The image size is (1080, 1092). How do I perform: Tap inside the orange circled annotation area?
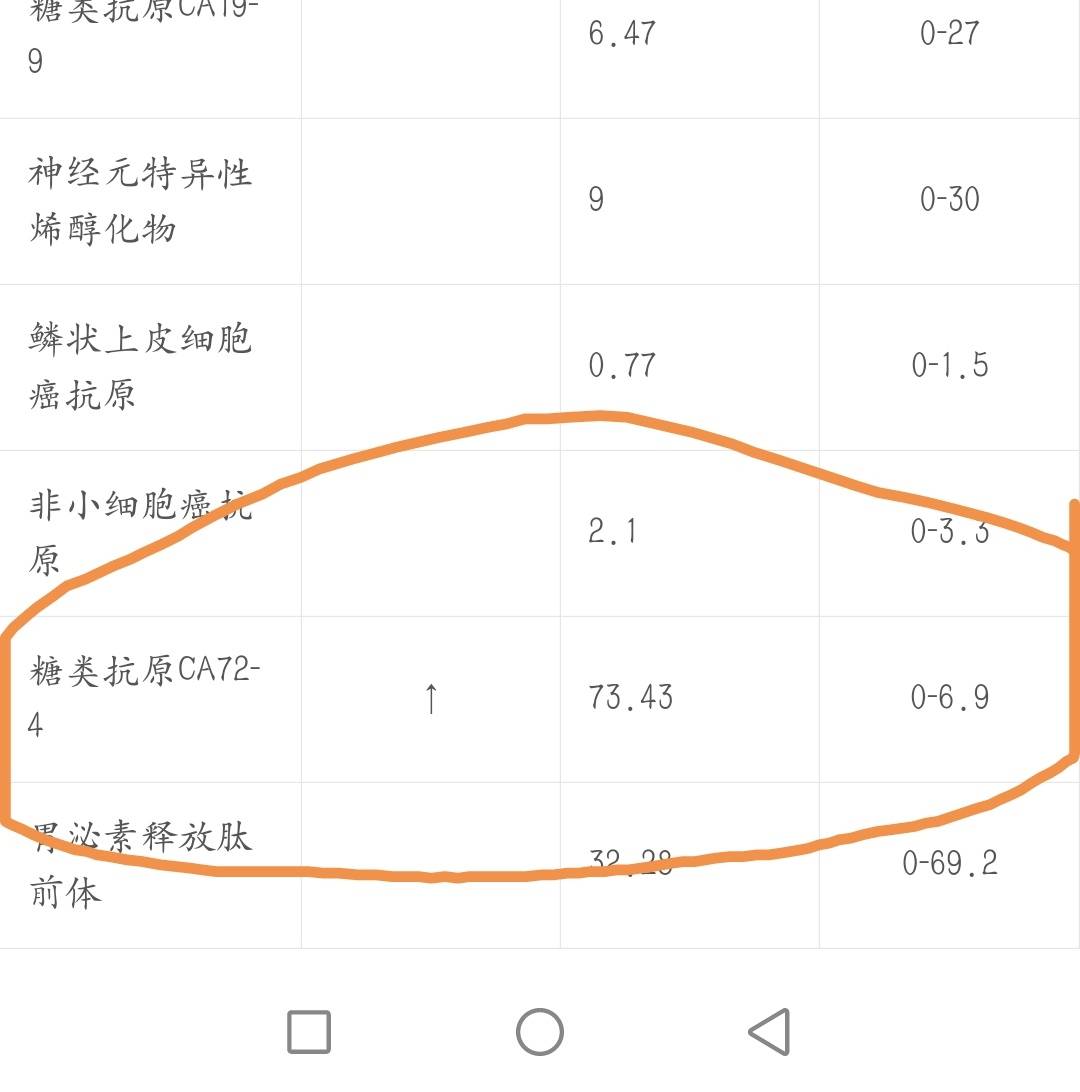coord(540,650)
